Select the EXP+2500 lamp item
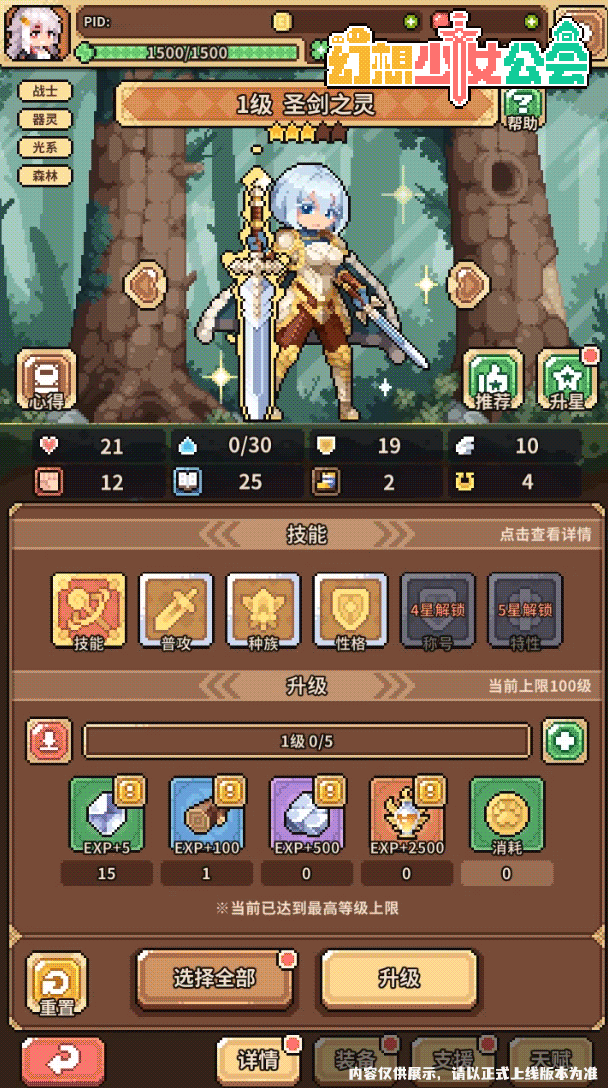Viewport: 608px width, 1088px height. click(x=407, y=815)
